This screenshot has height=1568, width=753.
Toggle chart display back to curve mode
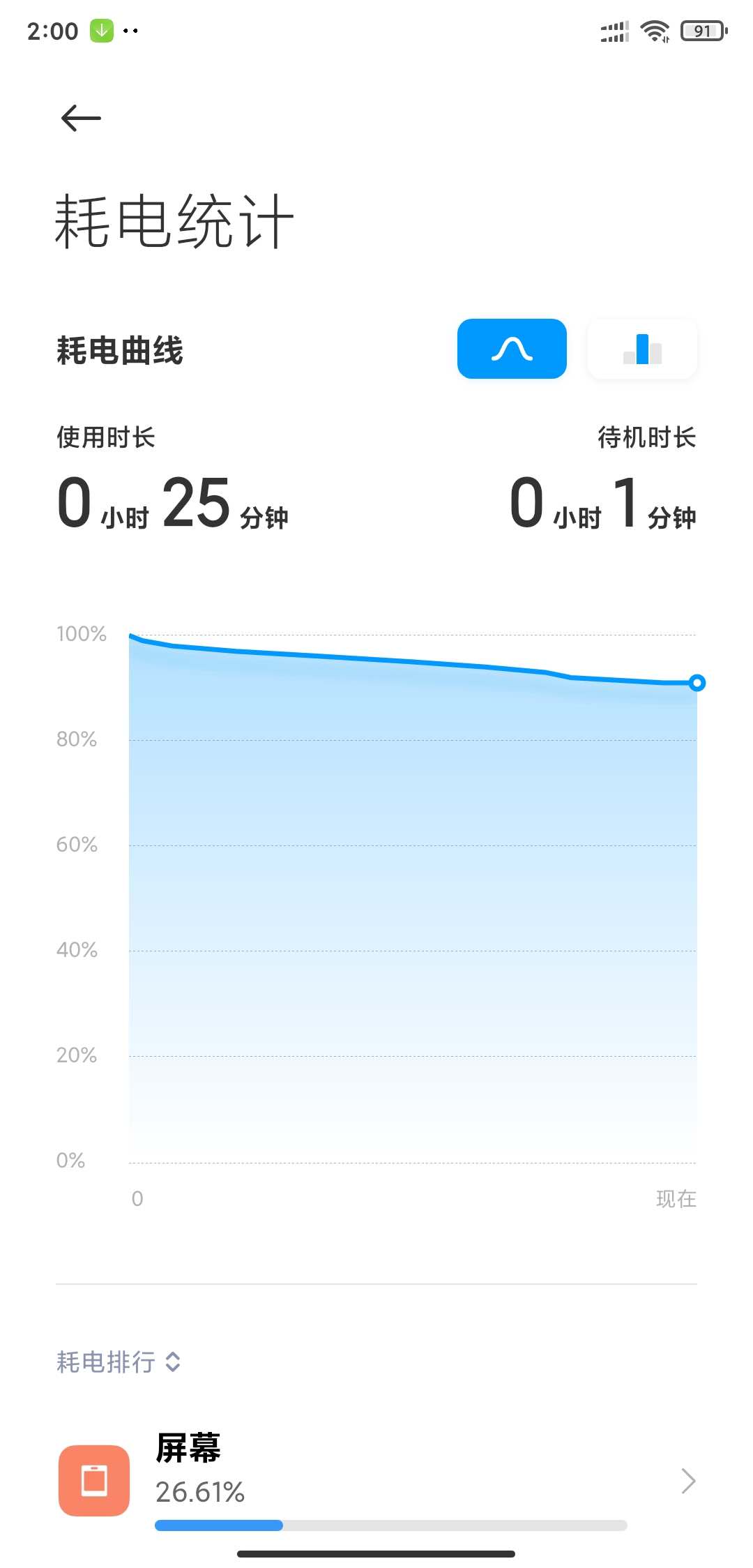(x=511, y=349)
